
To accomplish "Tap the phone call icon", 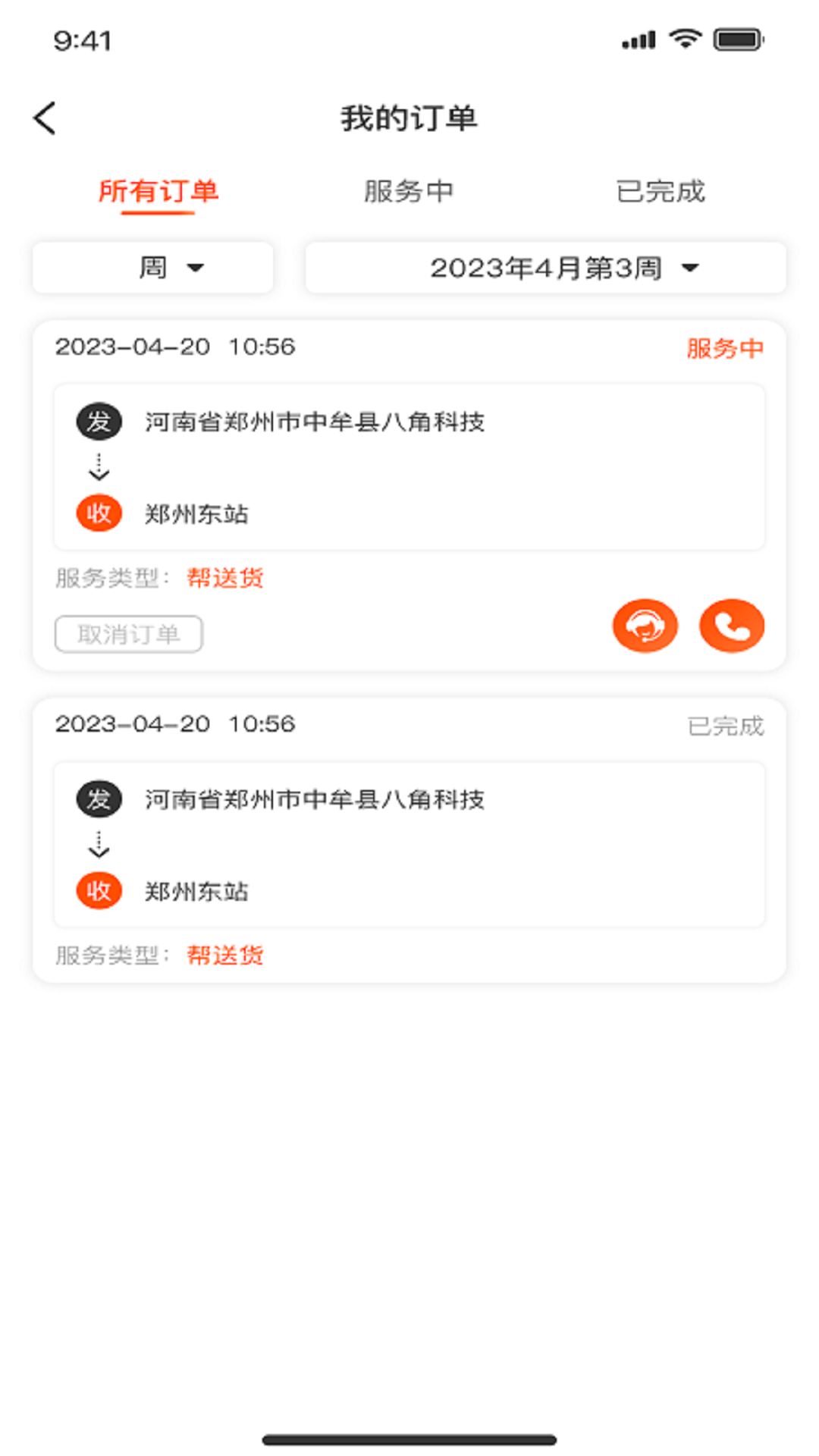I will tap(730, 624).
